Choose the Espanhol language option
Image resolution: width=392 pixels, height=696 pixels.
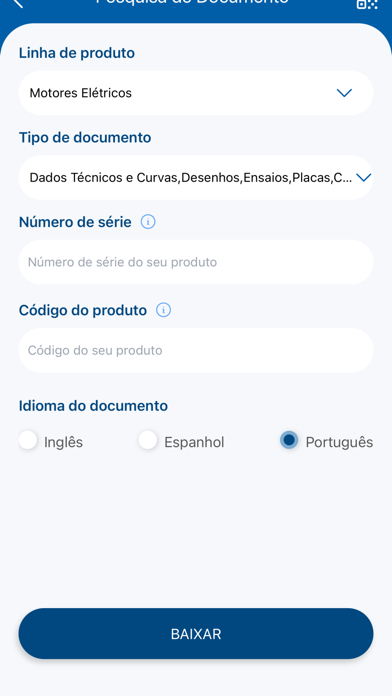tap(148, 441)
